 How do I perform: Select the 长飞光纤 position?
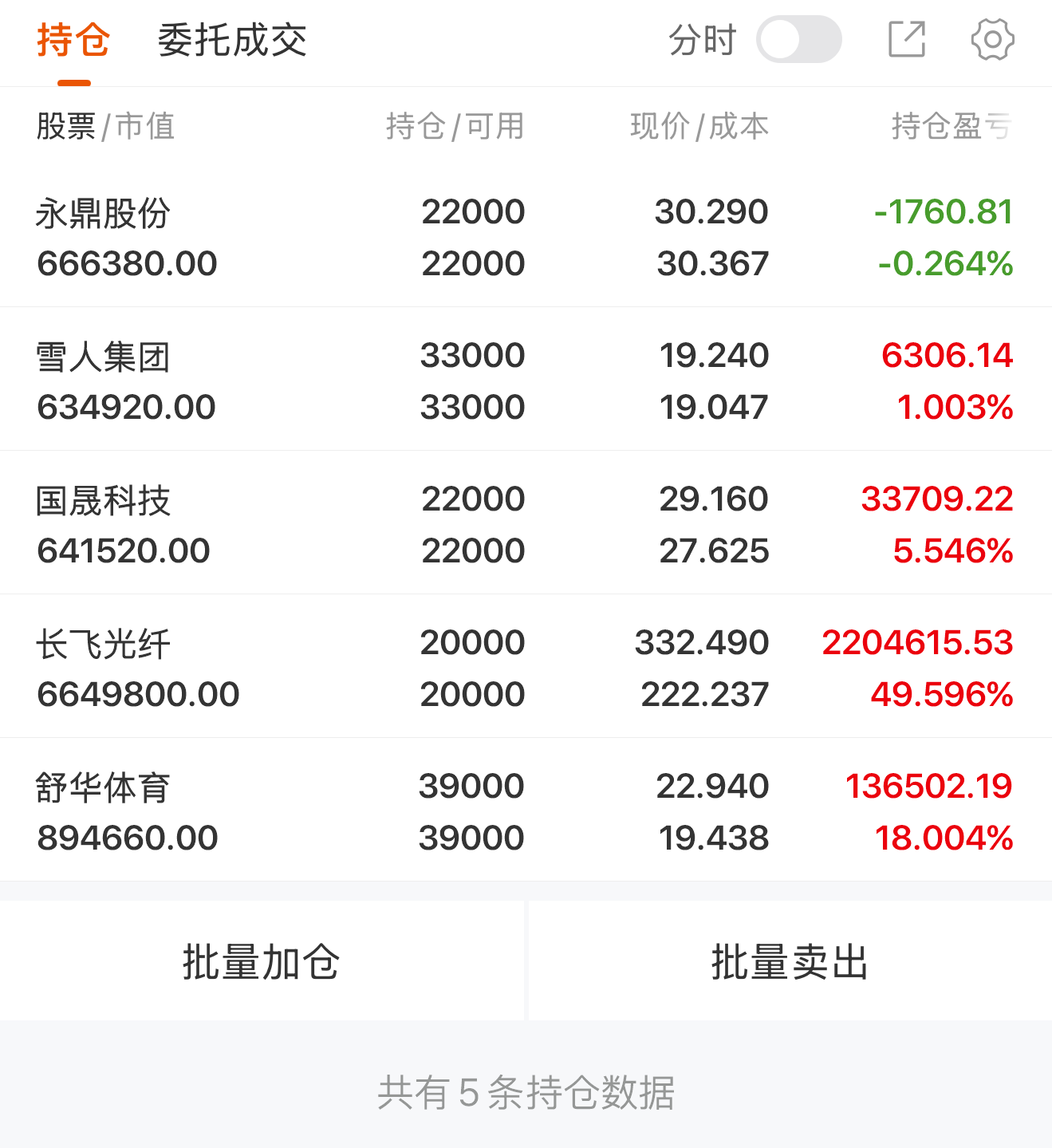tap(526, 666)
